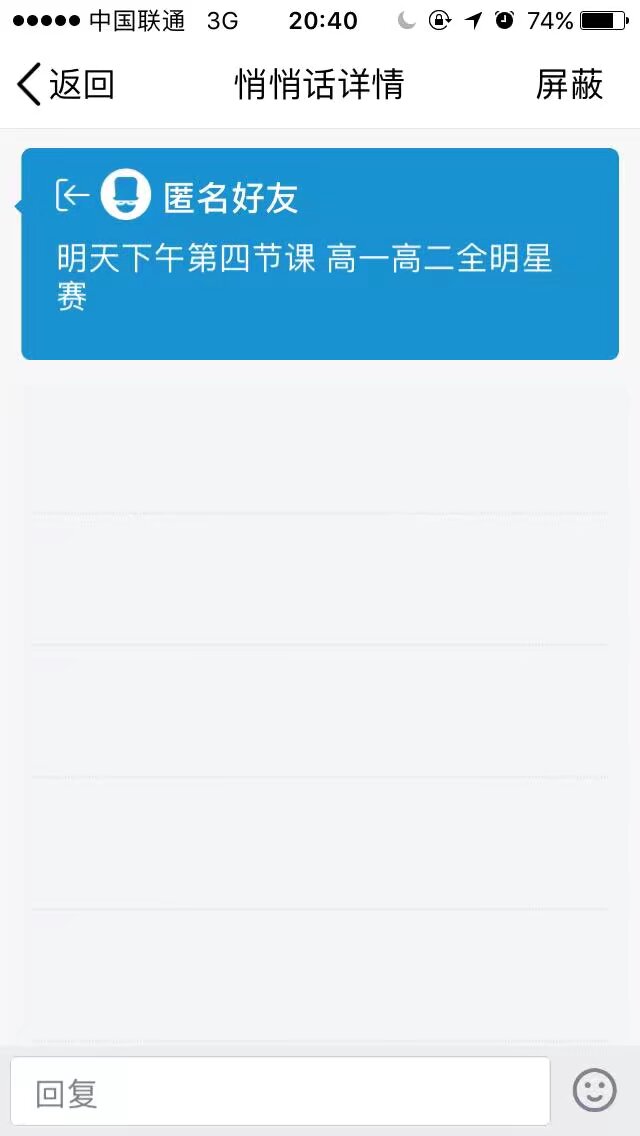Viewport: 640px width, 1136px height.
Task: Focus the 回复 reply input field
Action: [280, 1091]
